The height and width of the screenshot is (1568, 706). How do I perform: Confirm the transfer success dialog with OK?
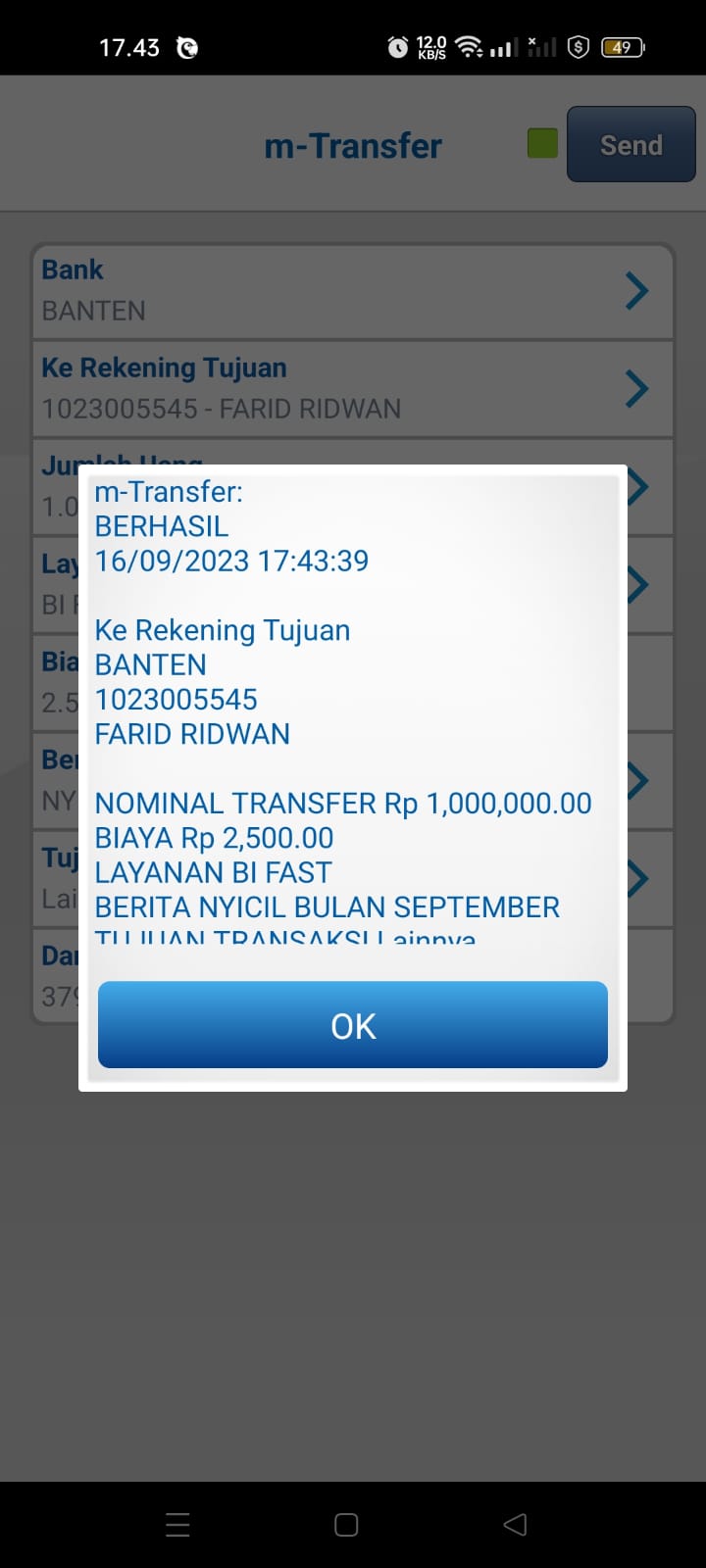click(353, 1025)
